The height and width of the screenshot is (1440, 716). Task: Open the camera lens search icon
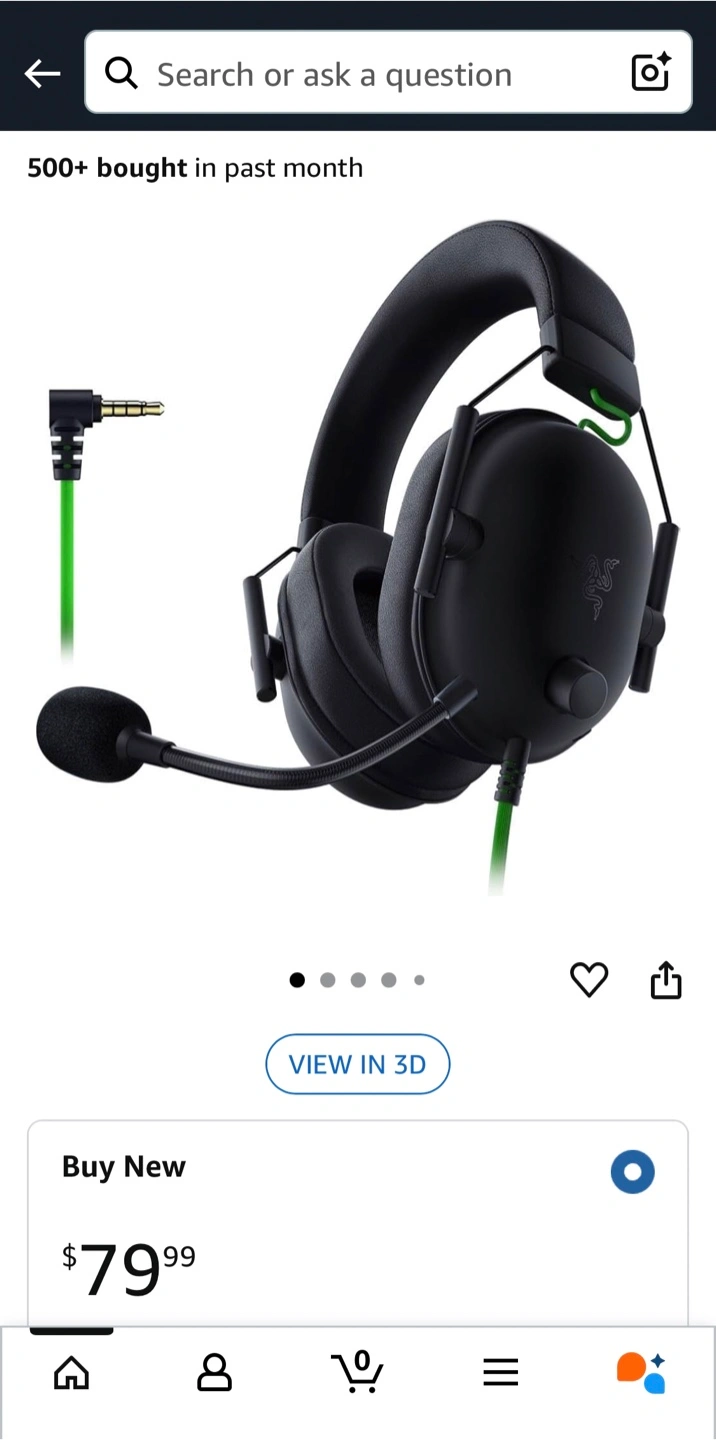tap(650, 73)
